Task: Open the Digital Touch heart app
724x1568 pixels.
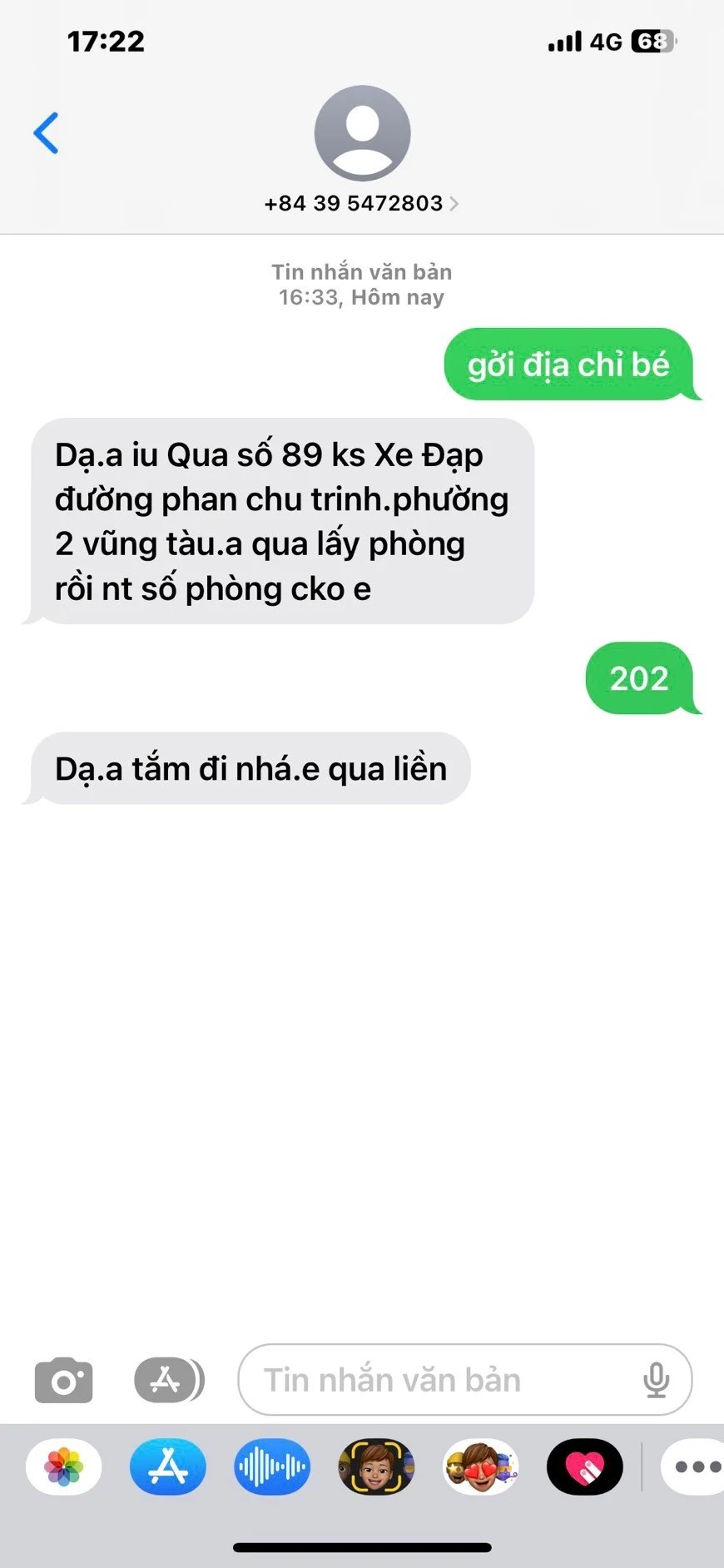Action: pos(584,1466)
